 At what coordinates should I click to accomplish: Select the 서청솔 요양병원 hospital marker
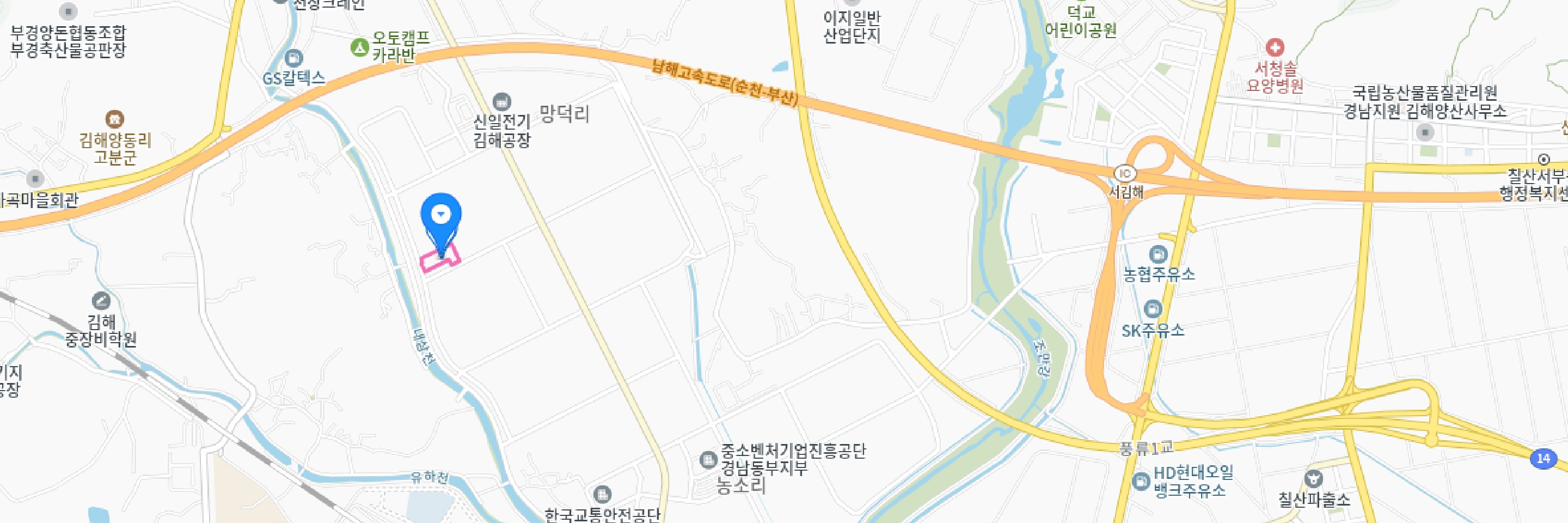point(1275,47)
